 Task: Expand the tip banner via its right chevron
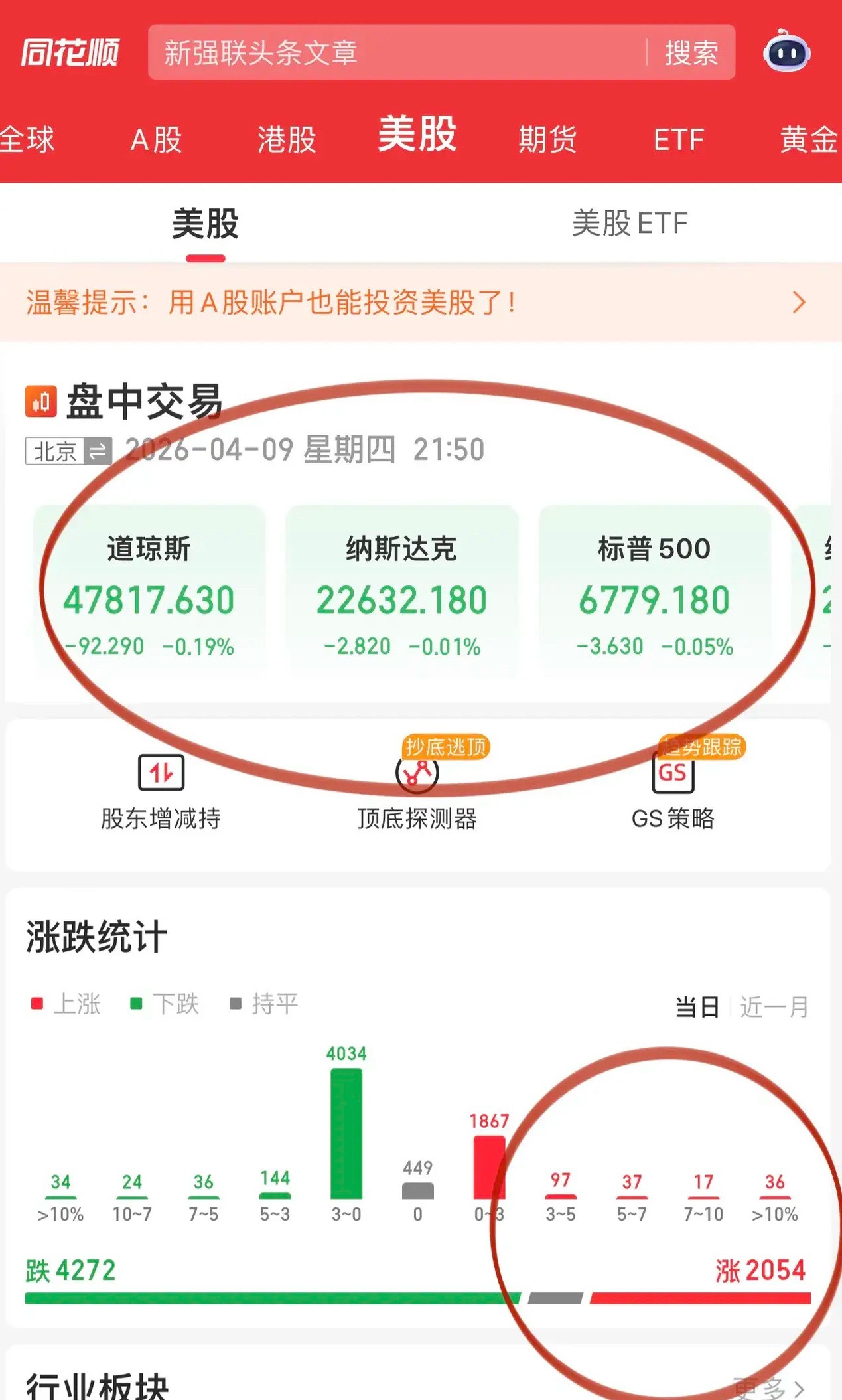[x=800, y=304]
